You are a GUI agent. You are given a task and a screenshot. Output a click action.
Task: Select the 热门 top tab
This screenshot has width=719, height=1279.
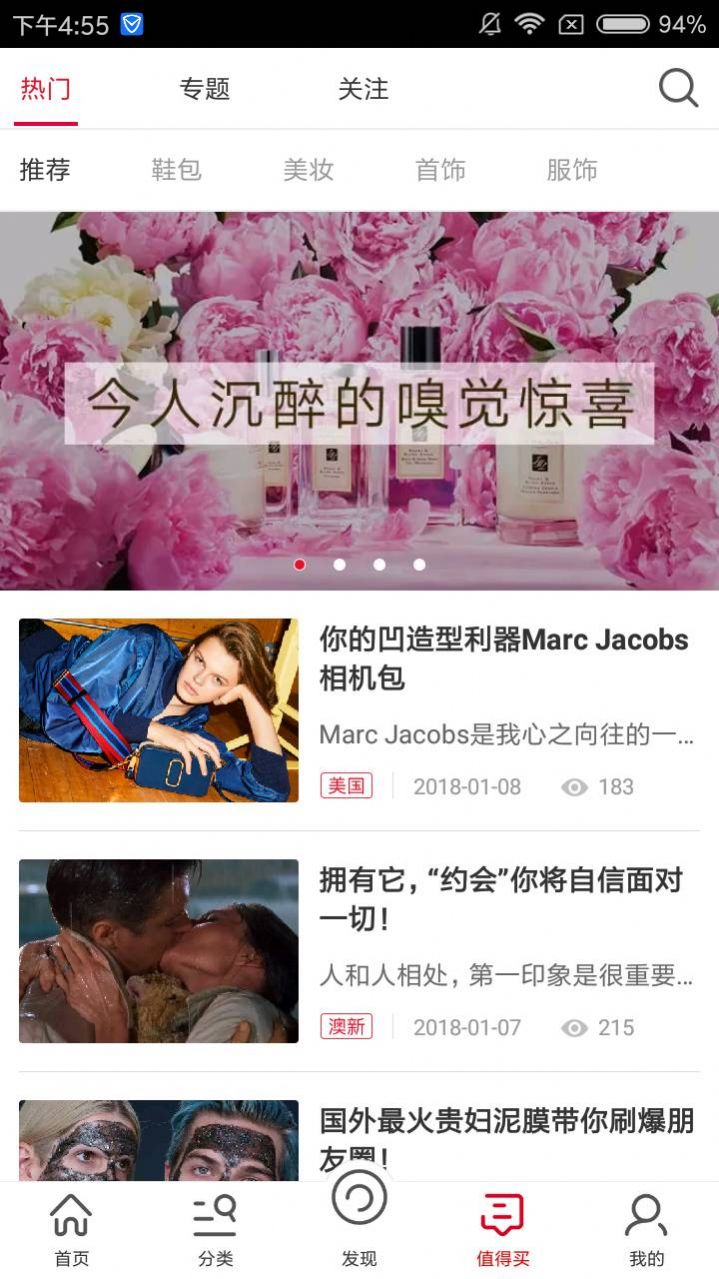(x=46, y=89)
